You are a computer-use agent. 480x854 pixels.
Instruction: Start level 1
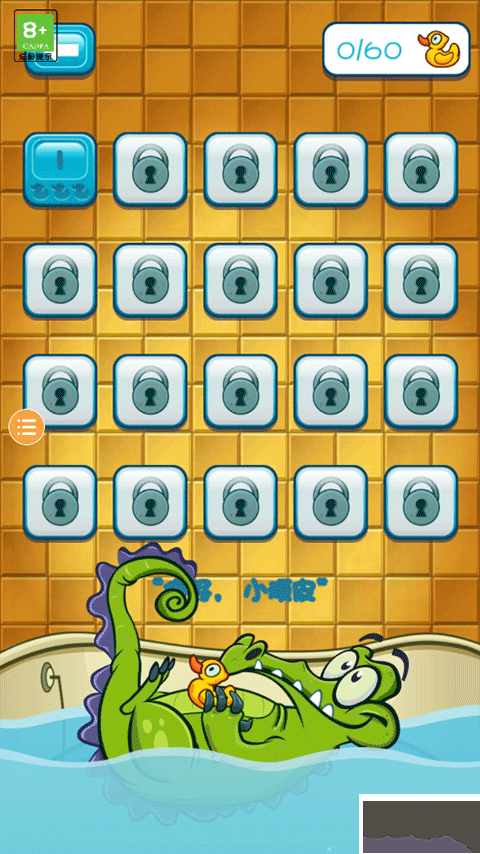coord(60,169)
